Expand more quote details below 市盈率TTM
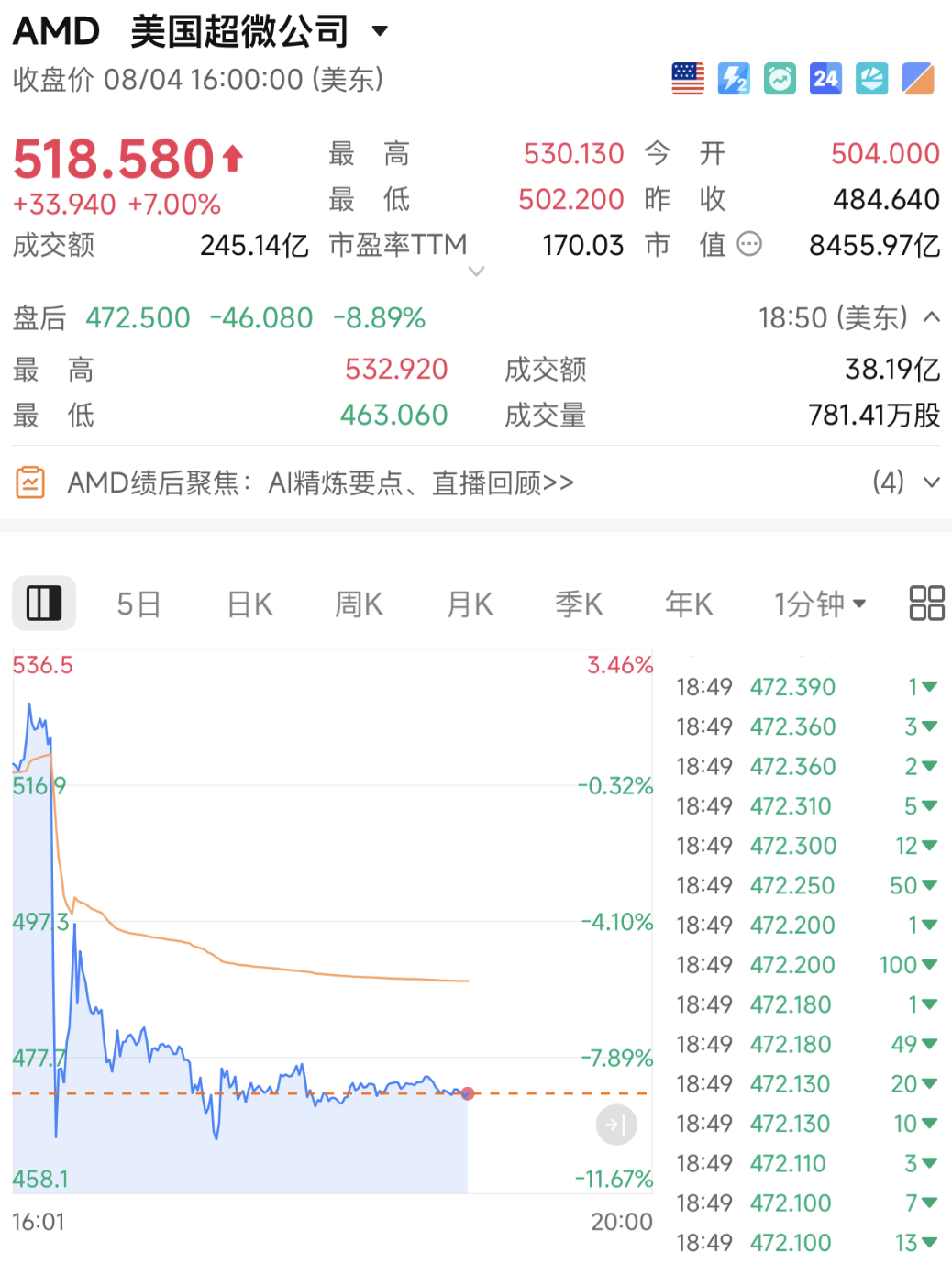Image resolution: width=952 pixels, height=1264 pixels. (x=476, y=272)
